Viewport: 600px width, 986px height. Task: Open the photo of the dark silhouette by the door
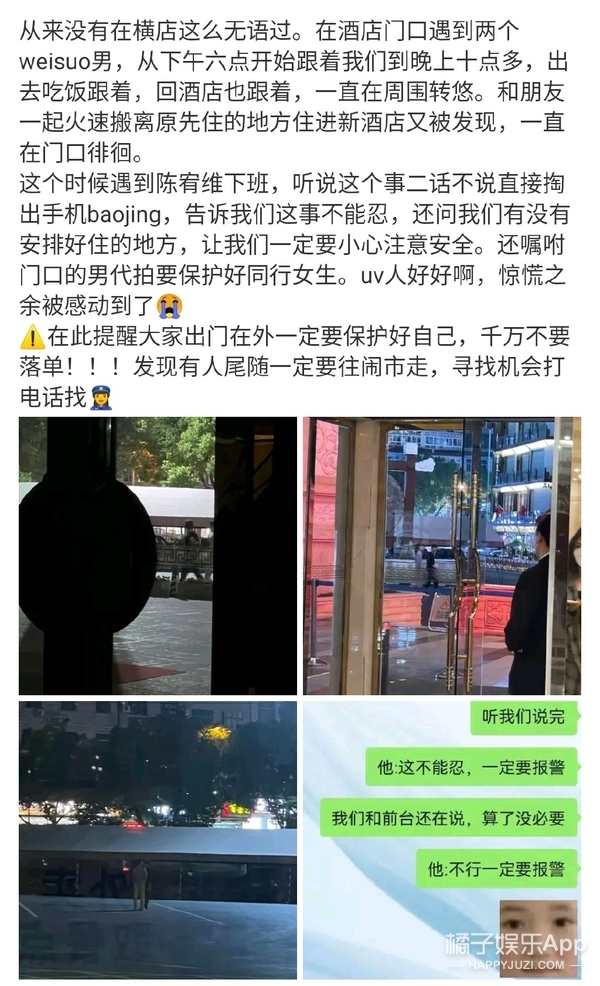[158, 555]
